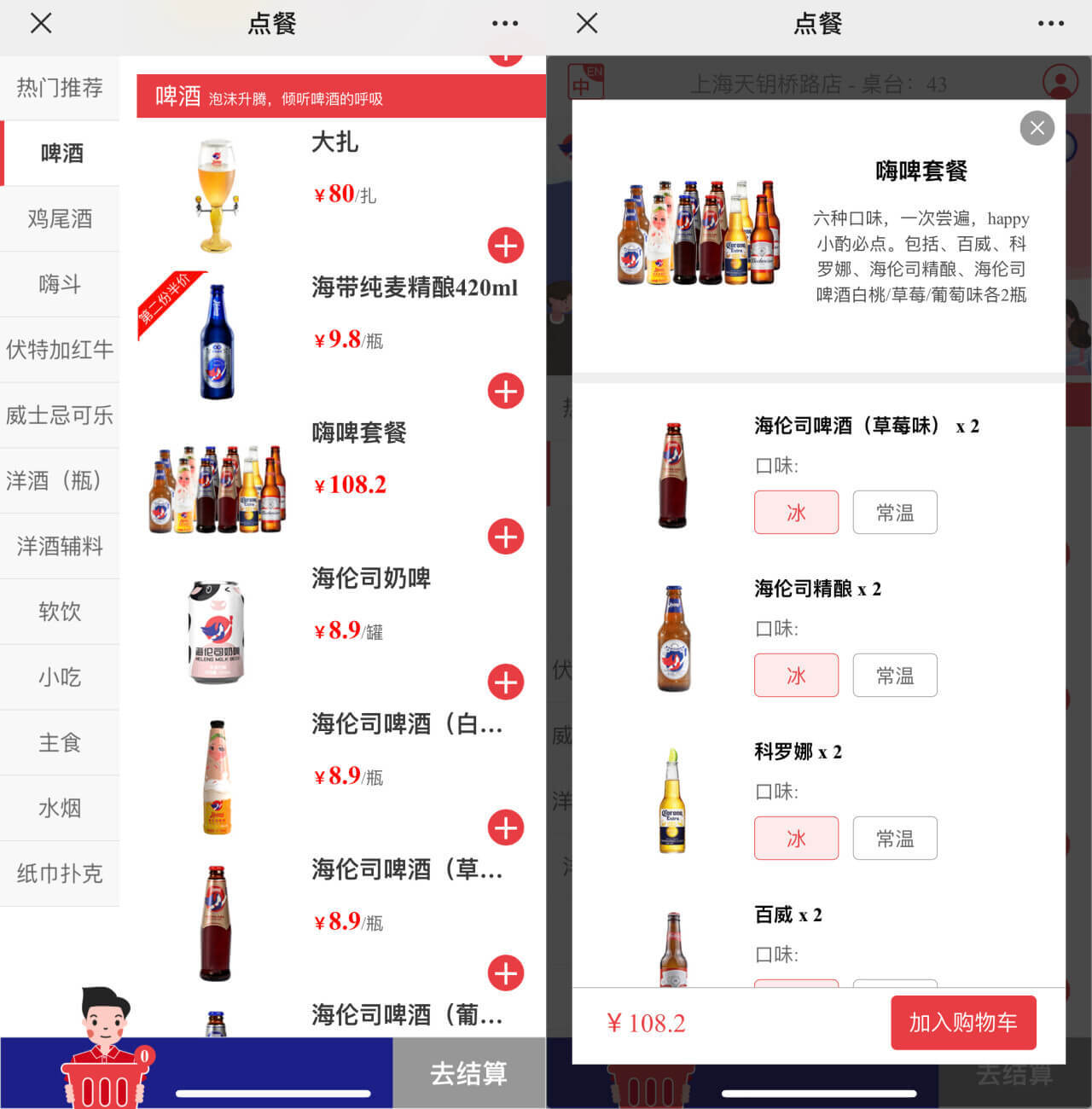1092x1109 pixels.
Task: Add 海伦司奶啤 to the order
Action: (506, 682)
